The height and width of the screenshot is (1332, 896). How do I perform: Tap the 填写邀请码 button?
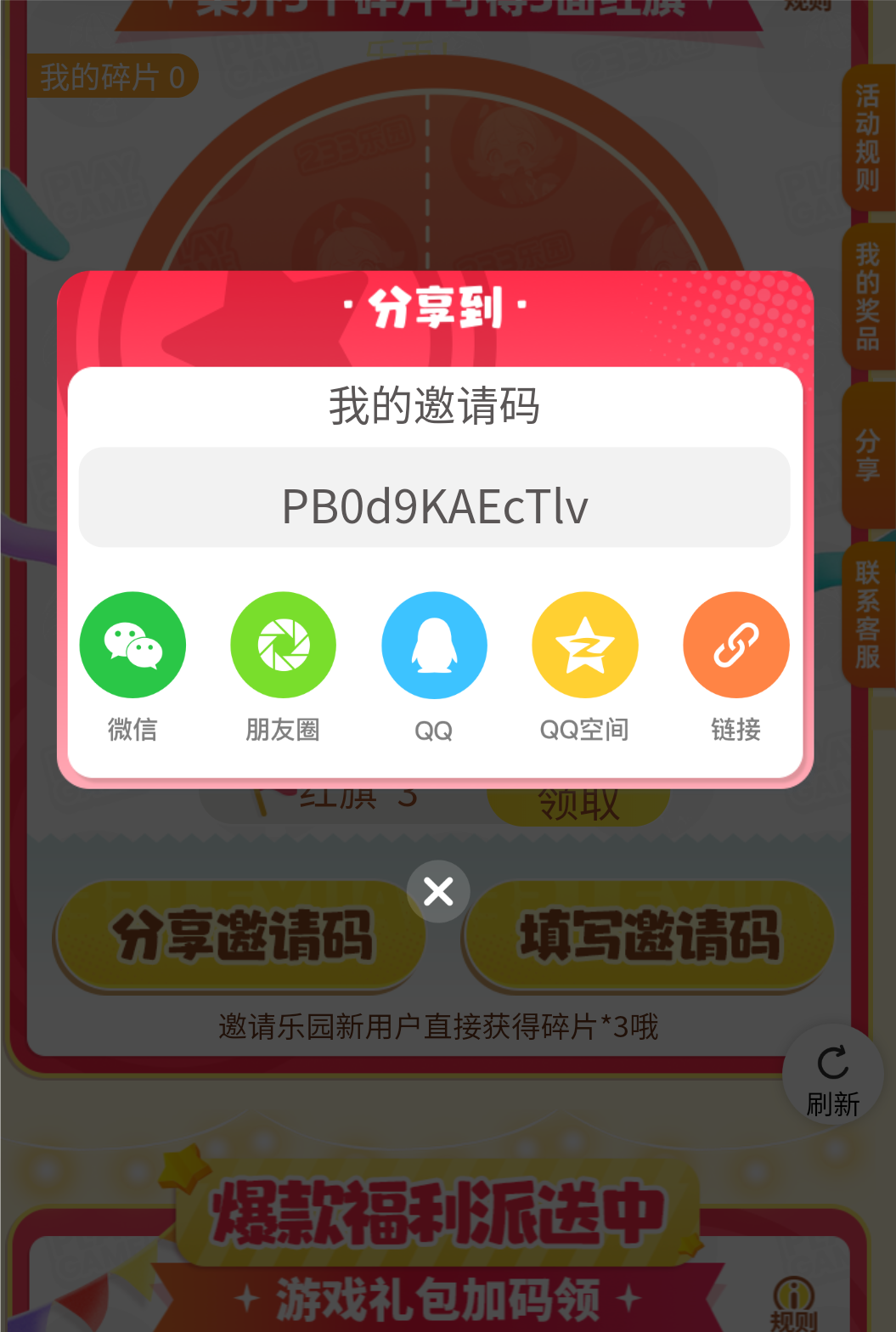[650, 935]
